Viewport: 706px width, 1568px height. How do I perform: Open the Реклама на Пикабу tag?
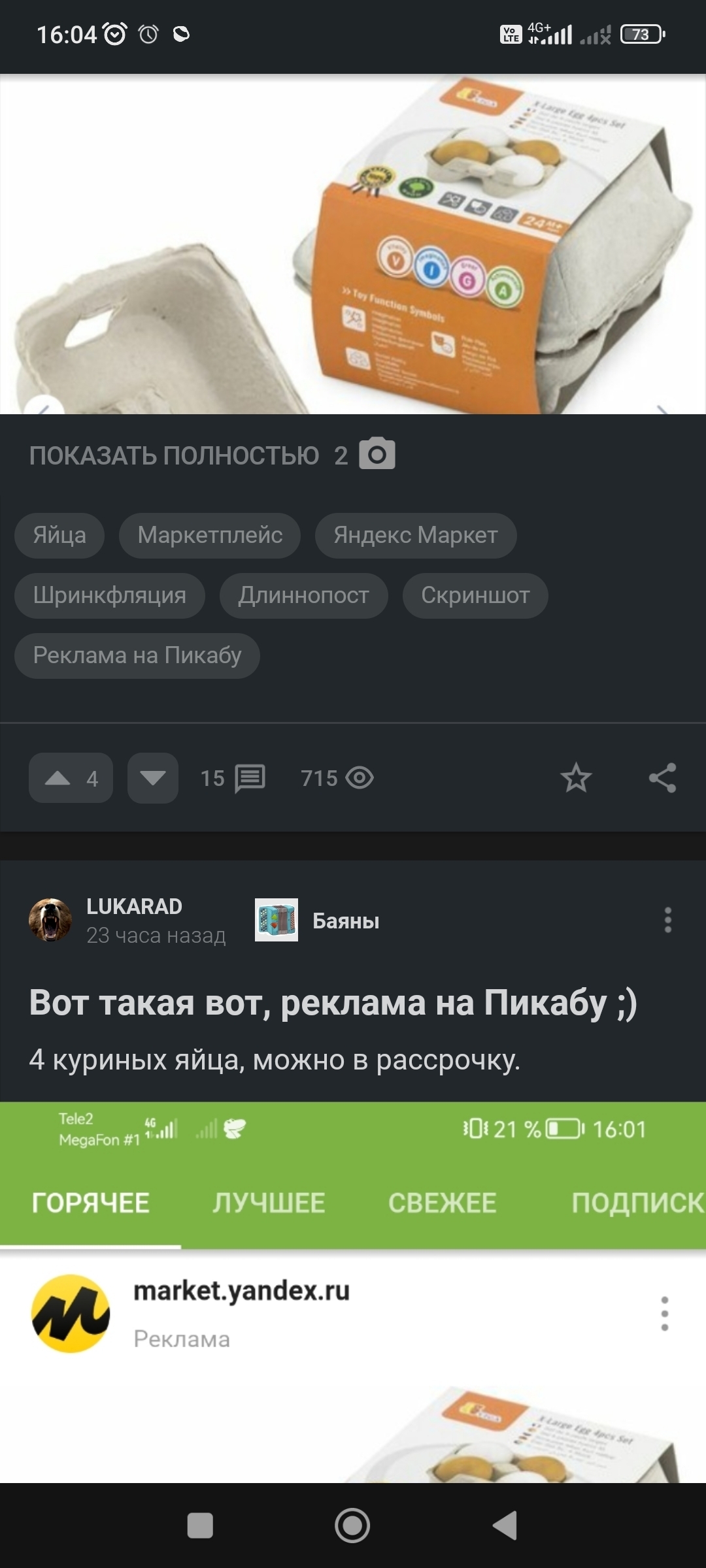[x=137, y=656]
